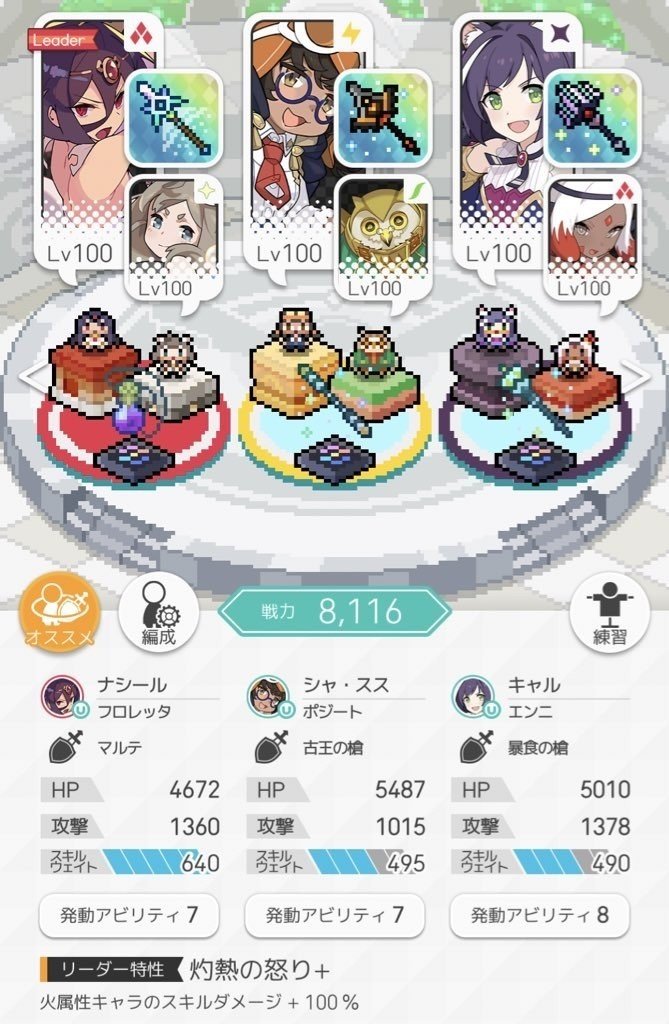Open the Leader's staff weapon slot

pos(172,118)
